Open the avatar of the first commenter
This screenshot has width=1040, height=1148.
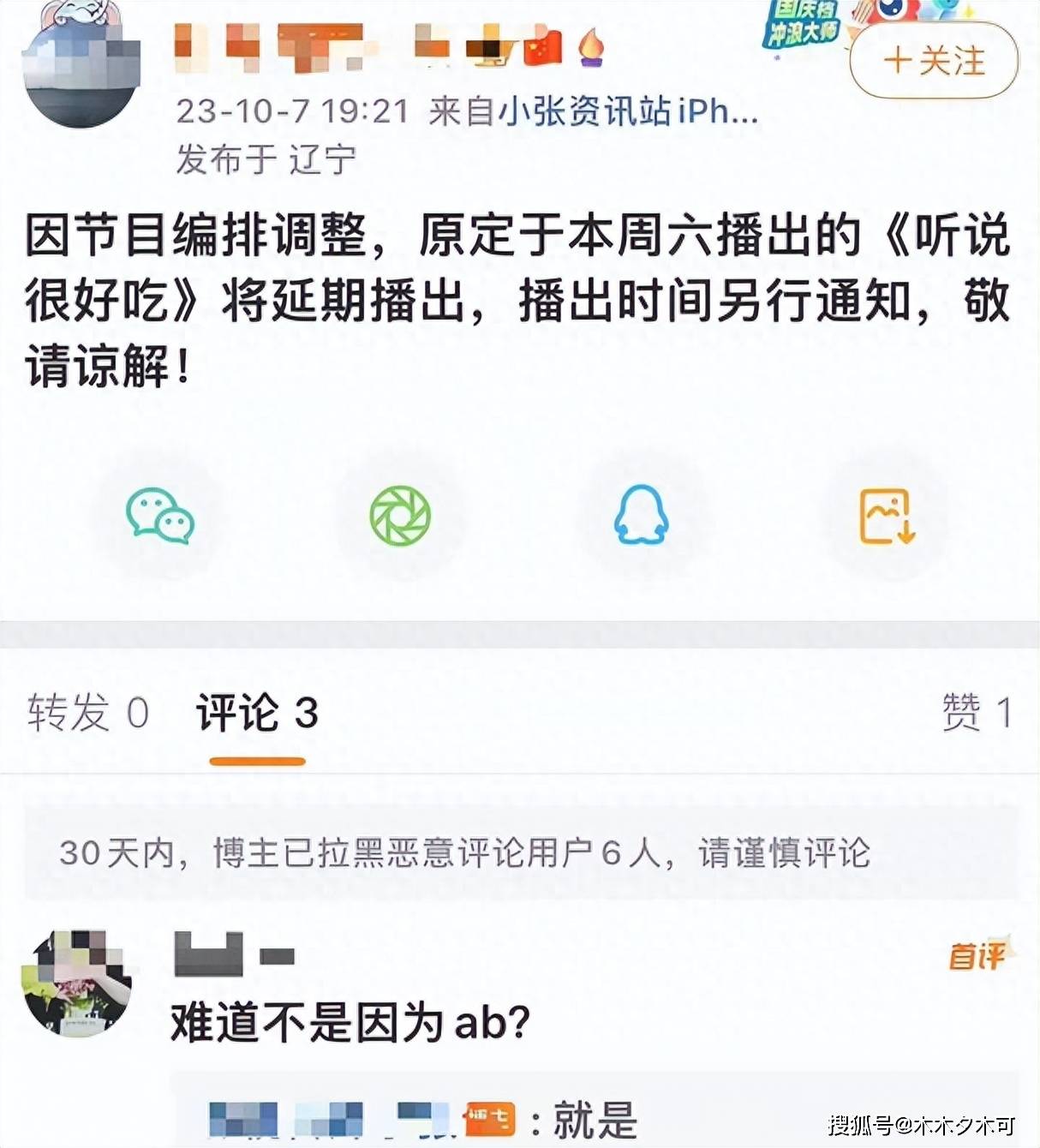[x=76, y=983]
